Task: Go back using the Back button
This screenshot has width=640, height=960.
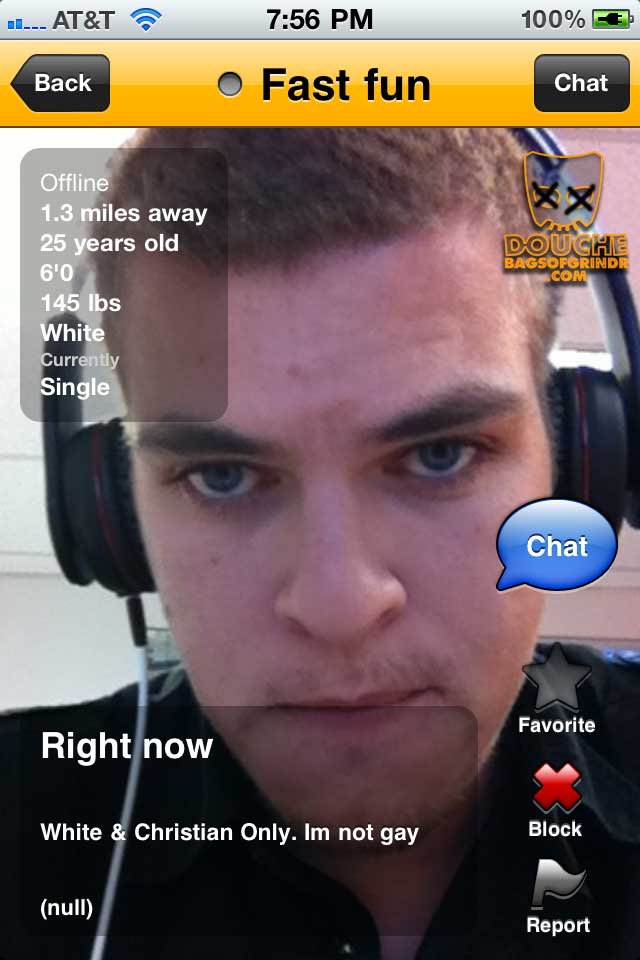Action: 61,83
